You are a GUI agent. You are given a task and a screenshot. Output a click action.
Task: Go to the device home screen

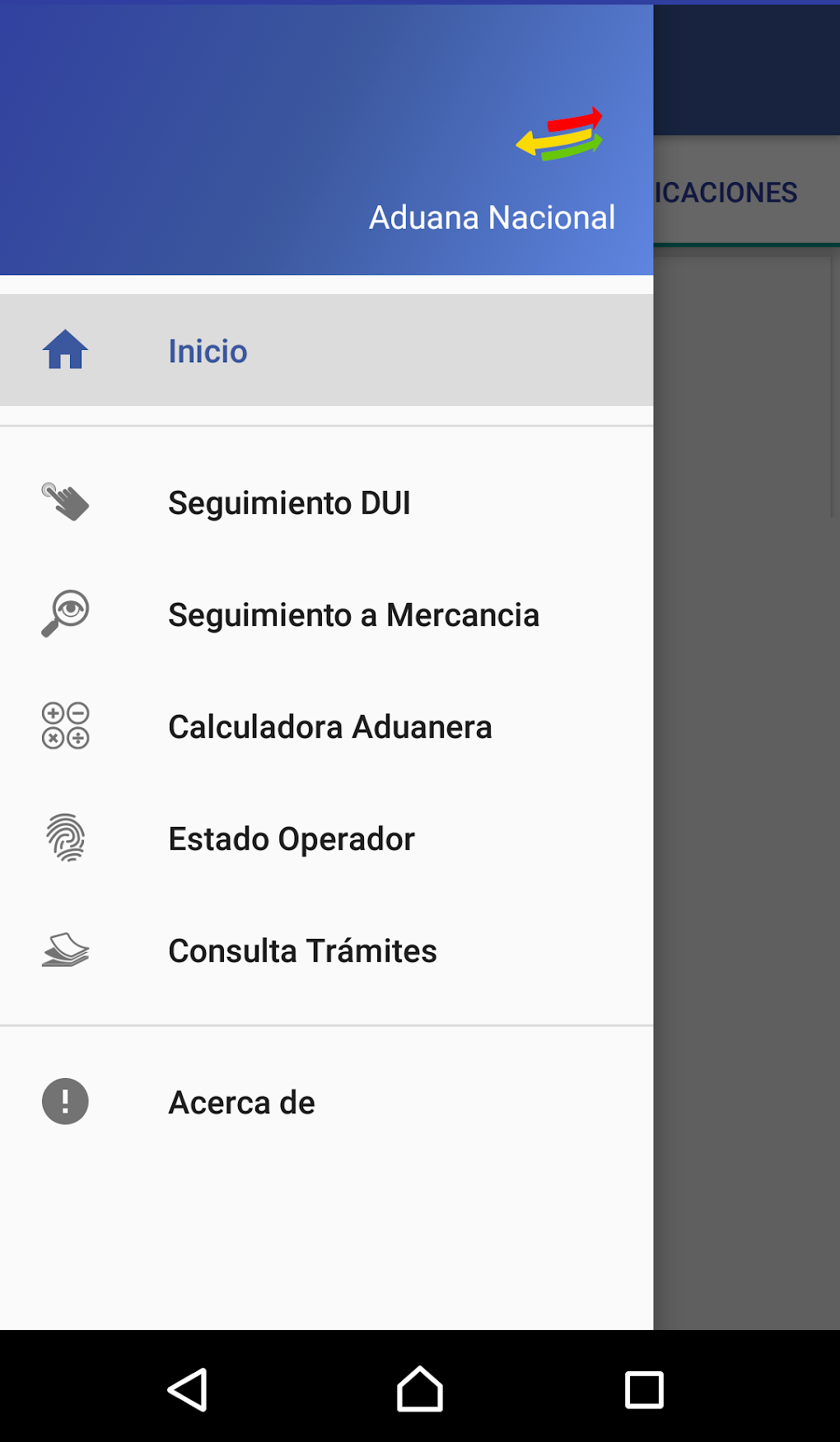click(420, 1389)
